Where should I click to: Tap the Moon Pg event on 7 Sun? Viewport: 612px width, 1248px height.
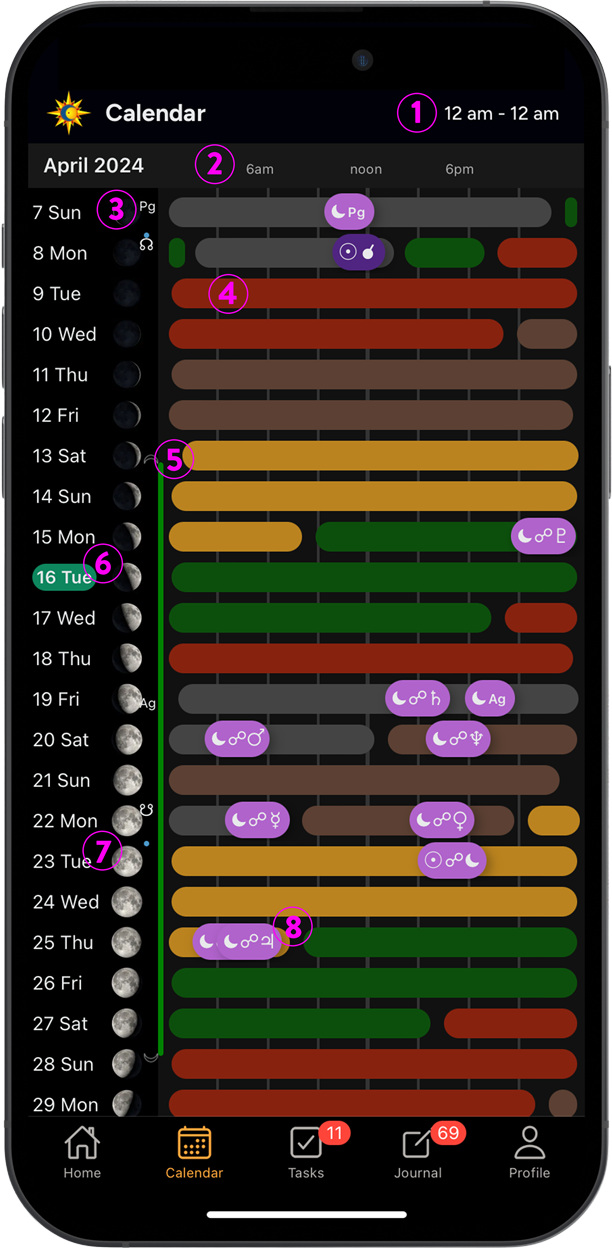coord(349,212)
